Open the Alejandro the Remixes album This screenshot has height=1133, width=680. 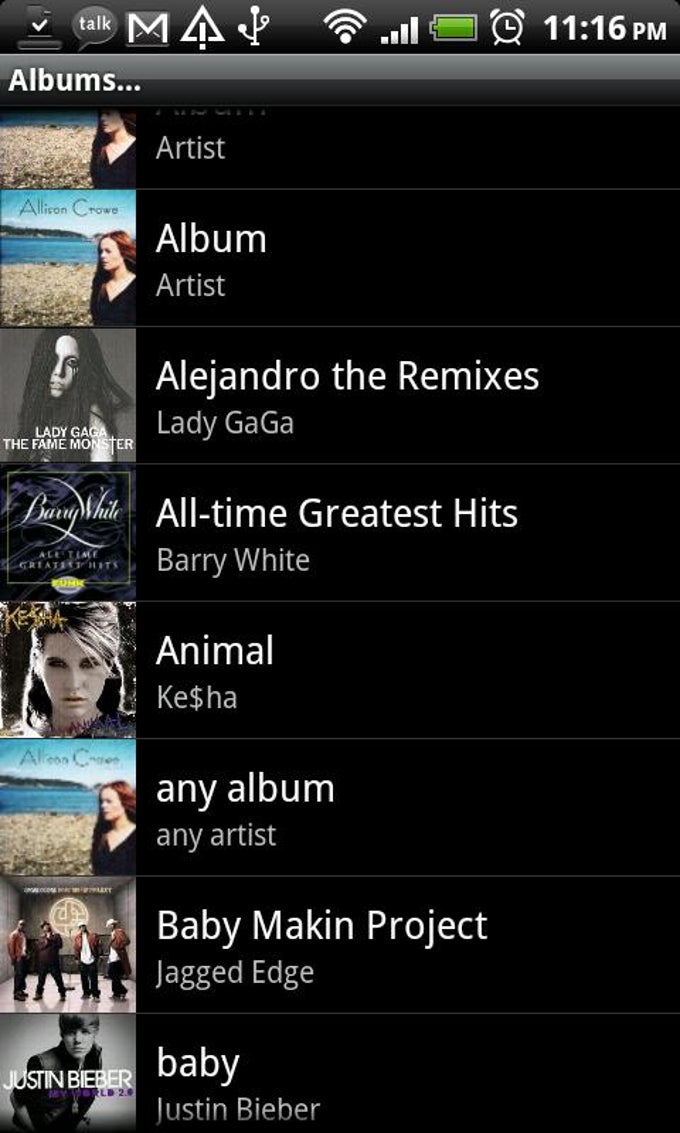pyautogui.click(x=347, y=395)
